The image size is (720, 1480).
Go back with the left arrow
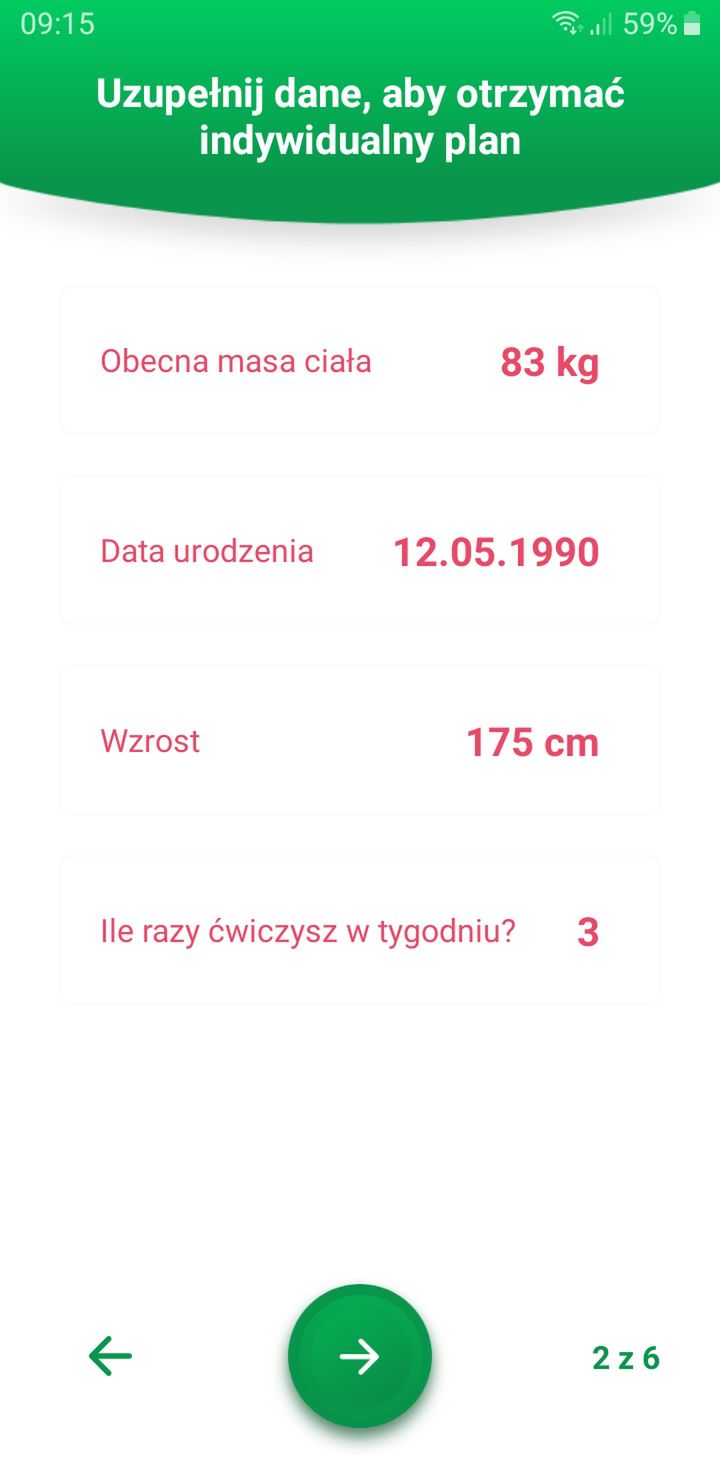click(x=110, y=1357)
